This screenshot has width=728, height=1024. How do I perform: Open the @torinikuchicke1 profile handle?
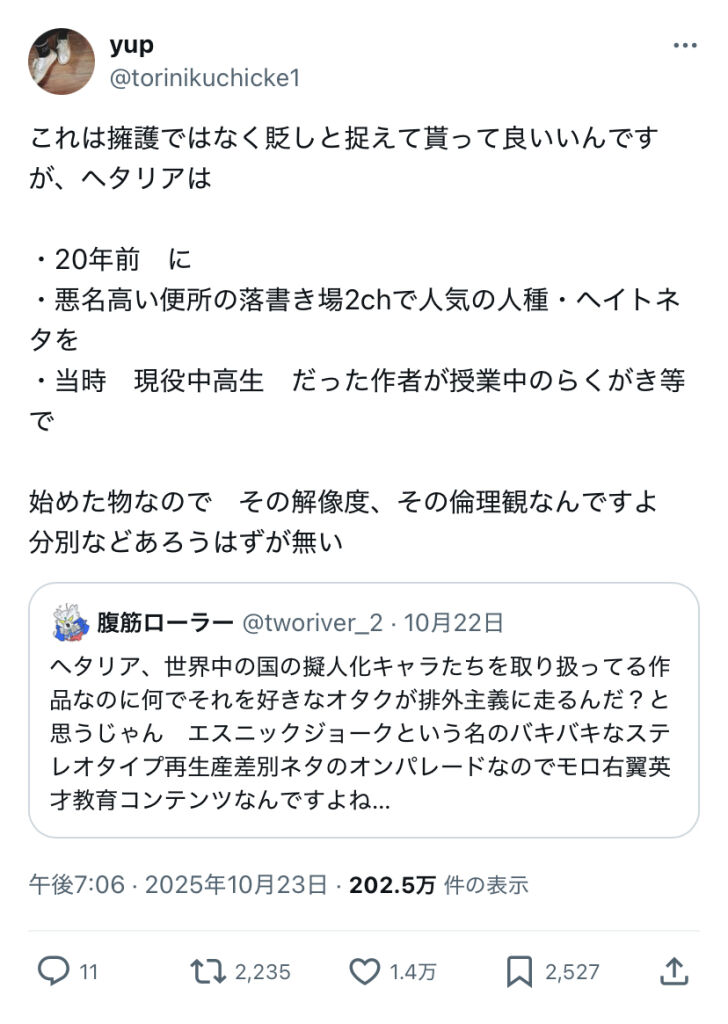tap(204, 78)
